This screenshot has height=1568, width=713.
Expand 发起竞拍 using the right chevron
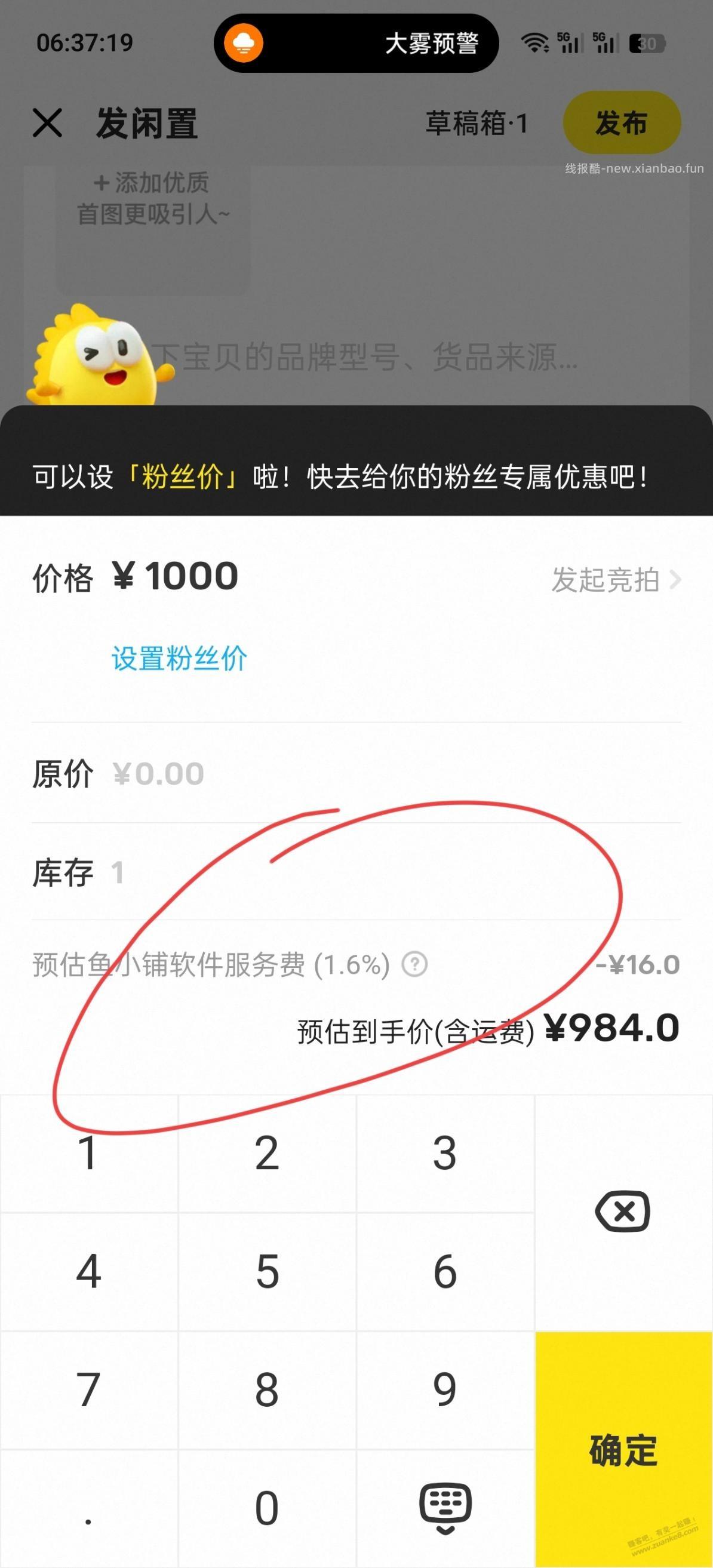(x=678, y=579)
